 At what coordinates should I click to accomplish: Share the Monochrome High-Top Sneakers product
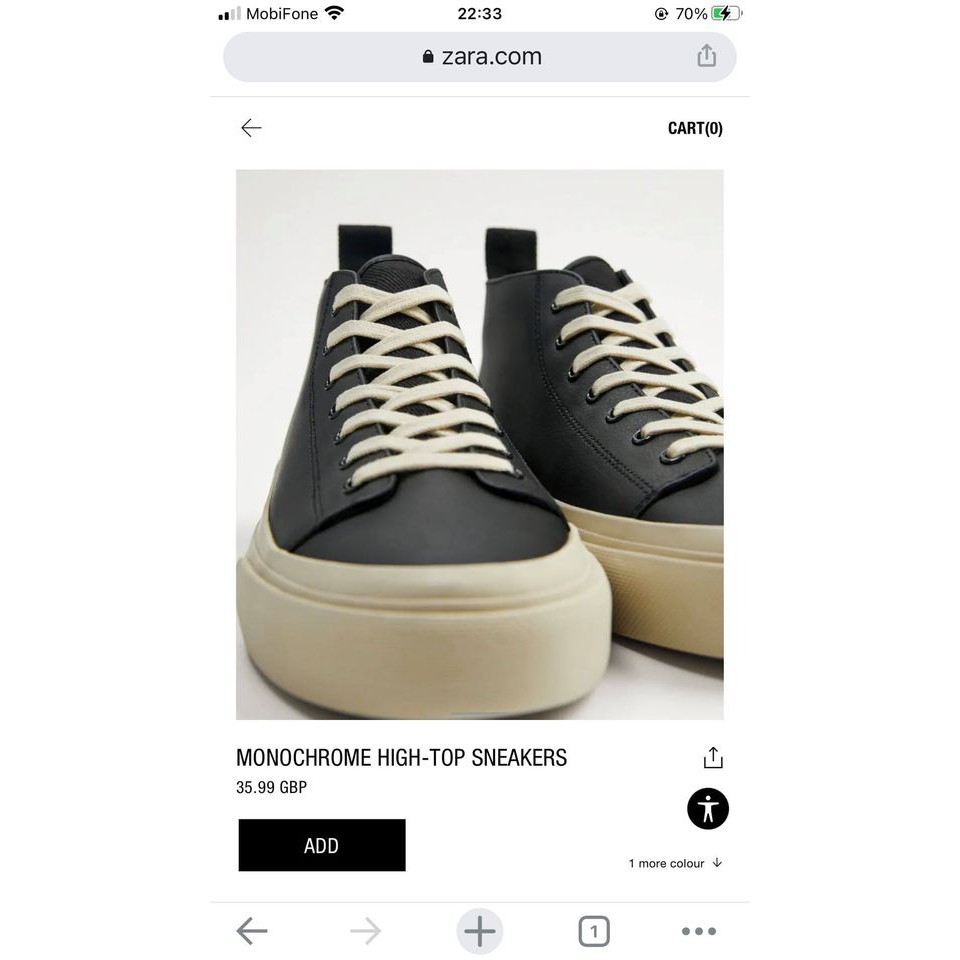[712, 758]
